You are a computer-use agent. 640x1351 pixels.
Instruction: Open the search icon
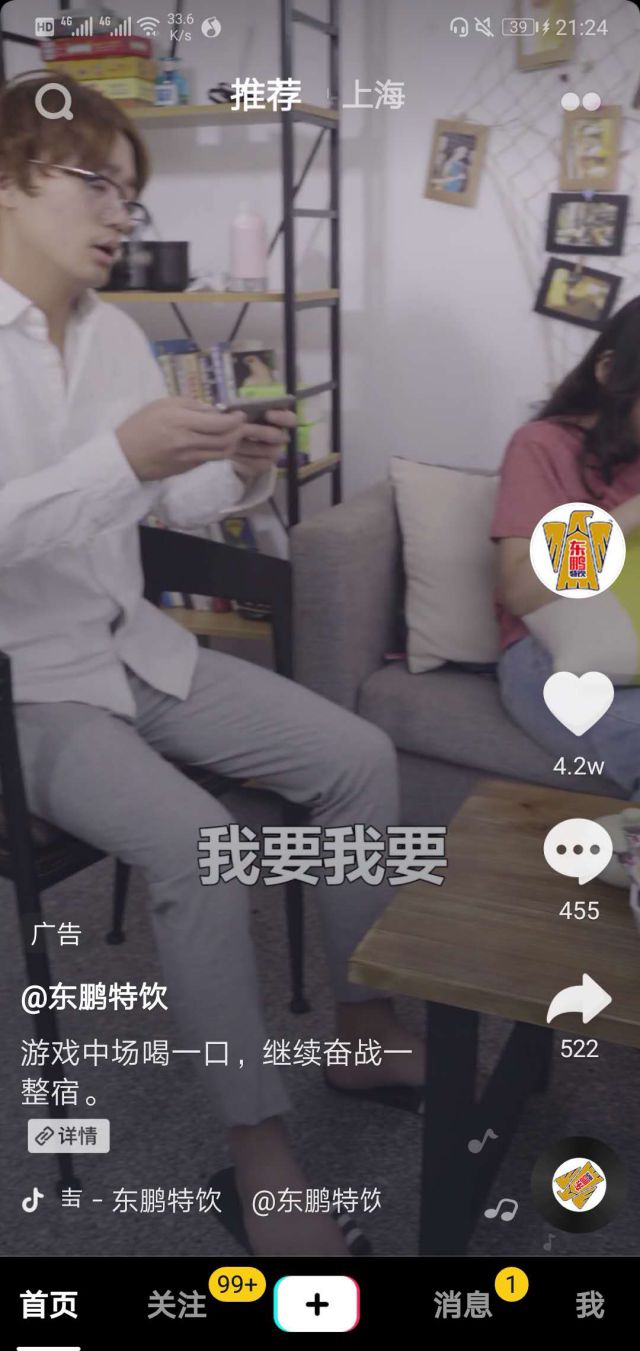pyautogui.click(x=53, y=101)
